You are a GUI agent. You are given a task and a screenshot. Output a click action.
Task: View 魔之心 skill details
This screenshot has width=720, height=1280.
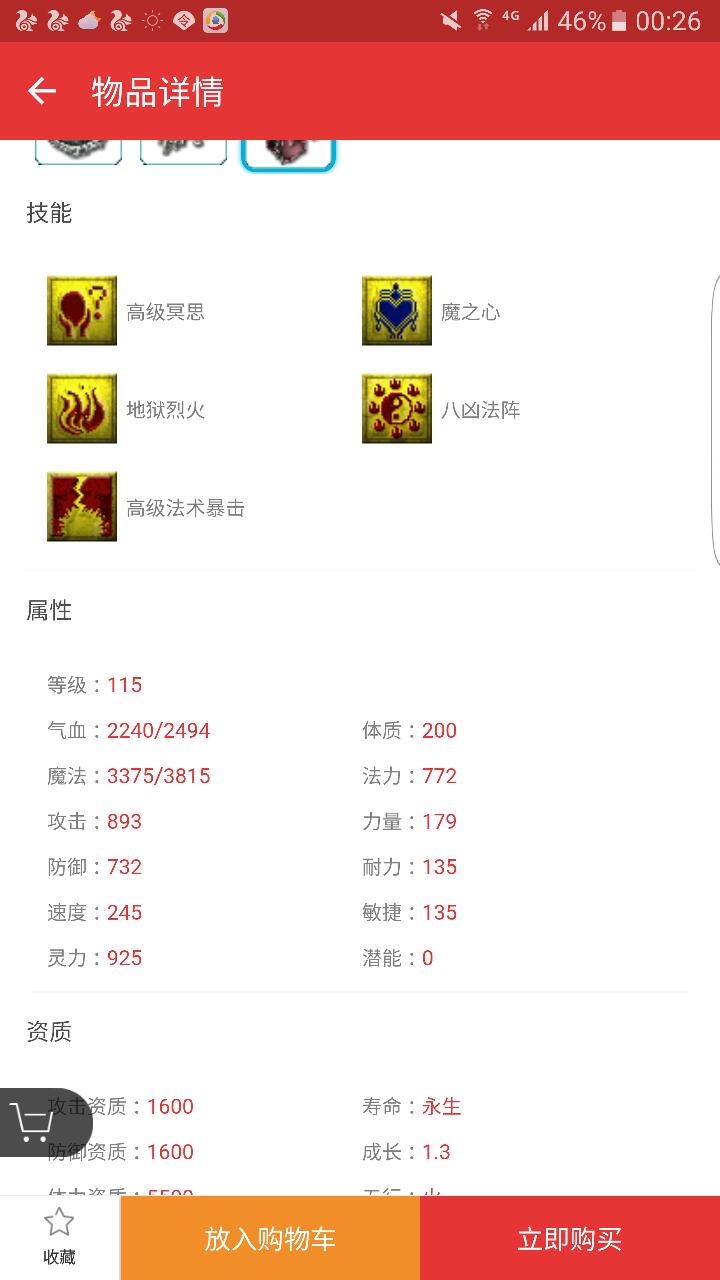397,311
